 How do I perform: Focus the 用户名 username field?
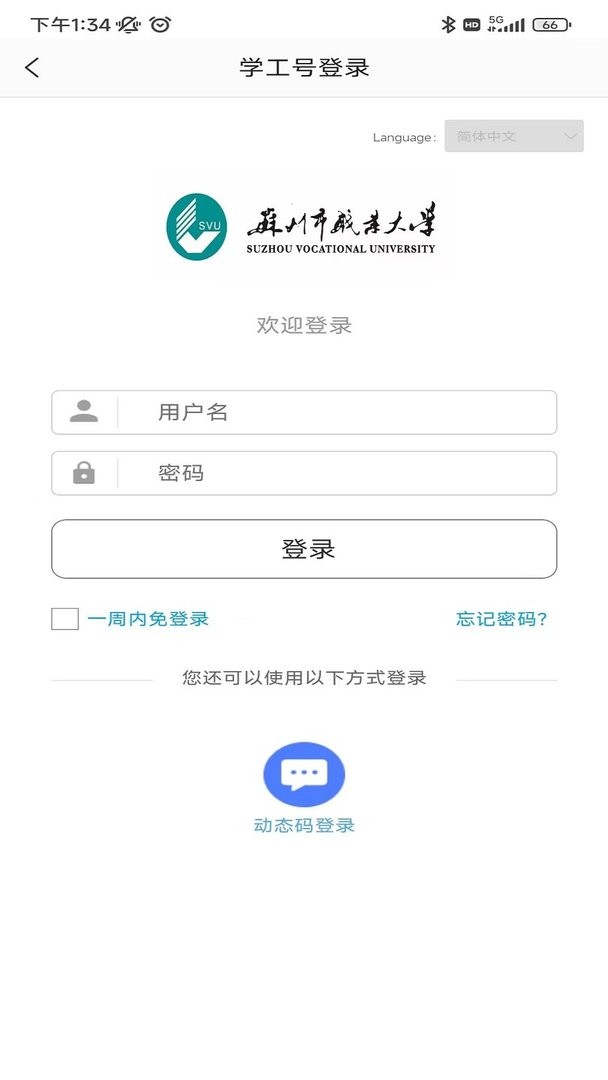point(335,412)
